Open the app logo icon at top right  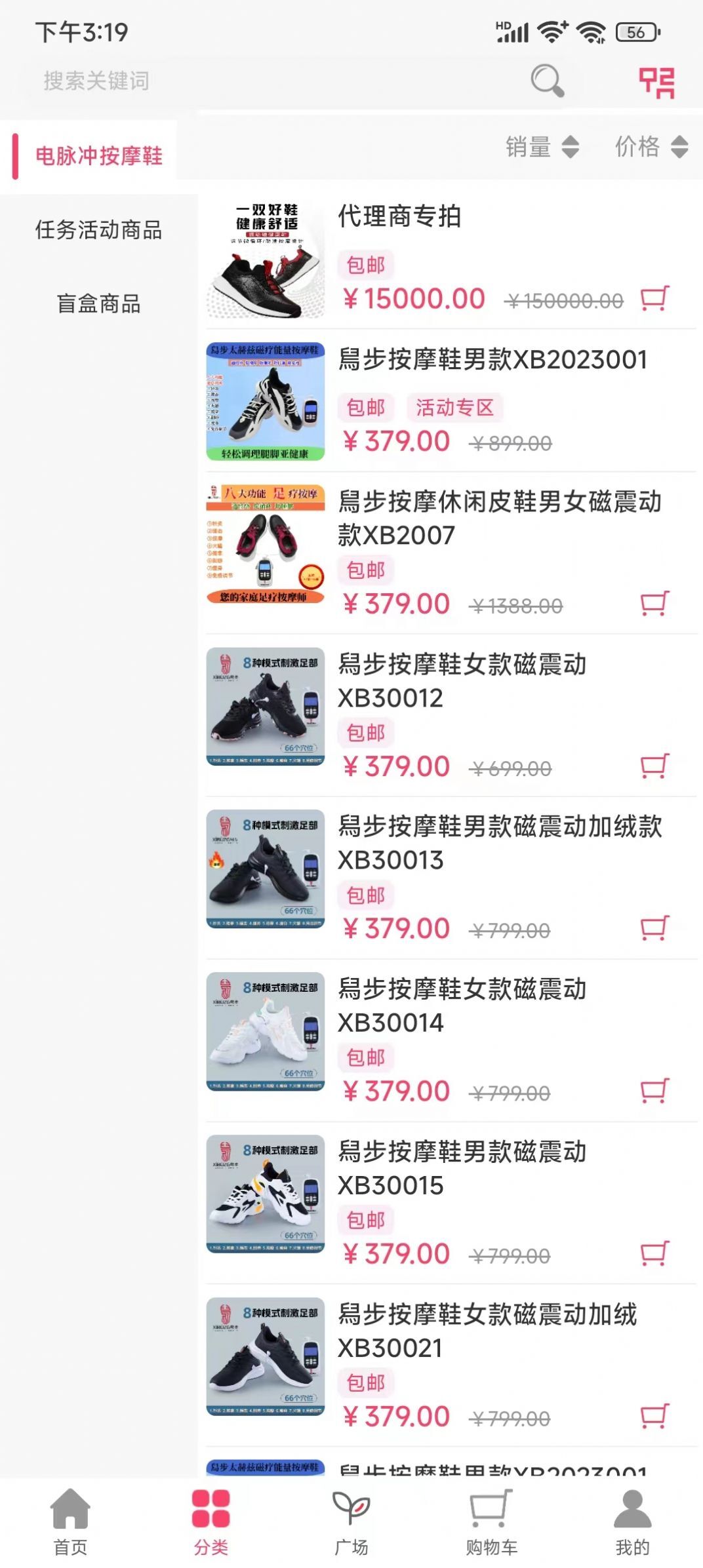click(x=658, y=80)
